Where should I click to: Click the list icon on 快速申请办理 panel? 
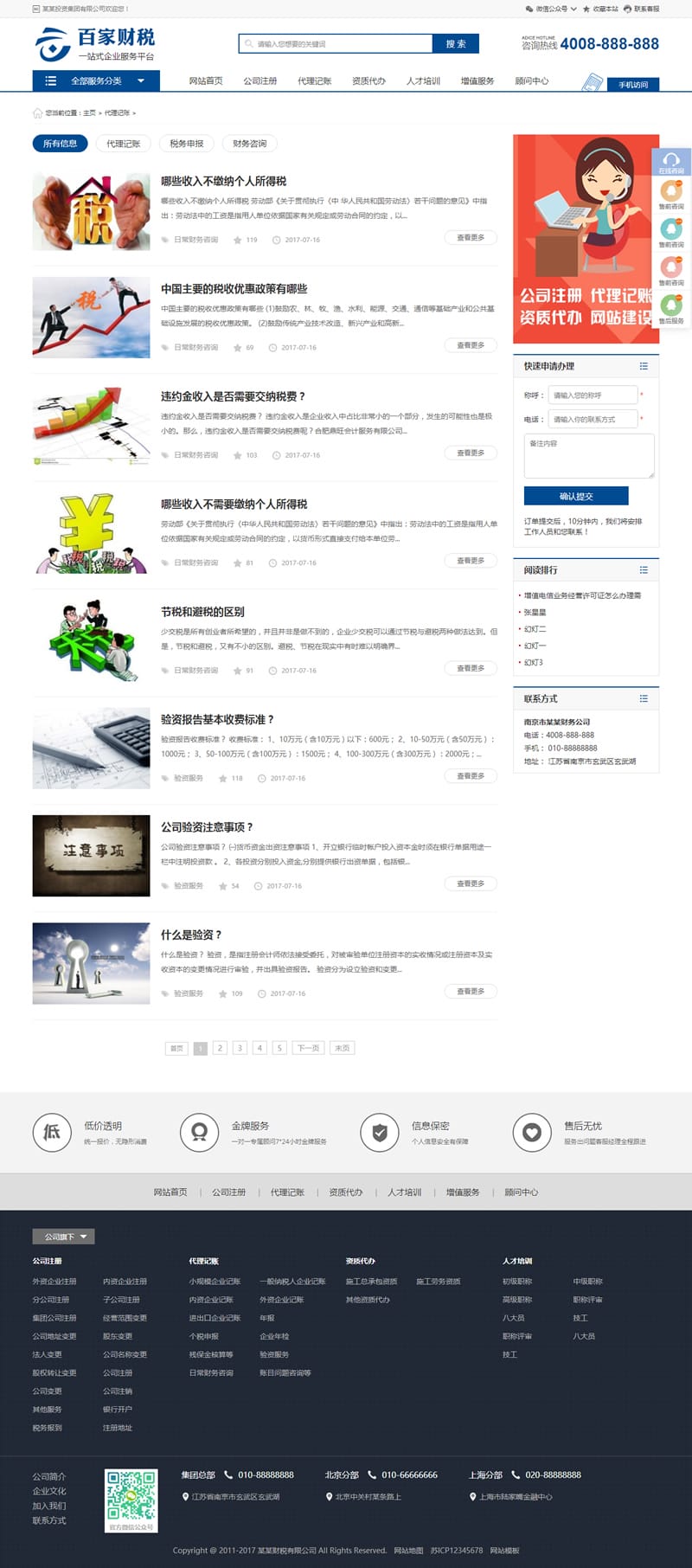644,366
